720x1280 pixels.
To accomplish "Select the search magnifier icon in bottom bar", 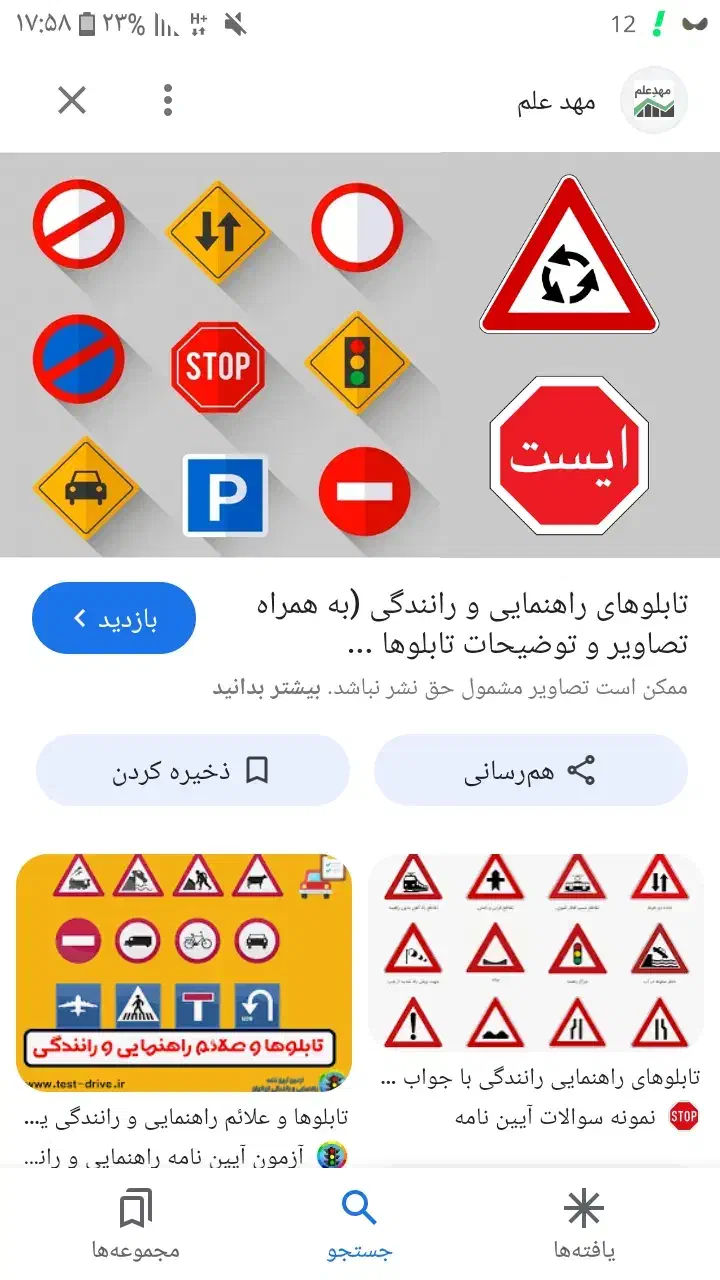I will coord(359,1209).
